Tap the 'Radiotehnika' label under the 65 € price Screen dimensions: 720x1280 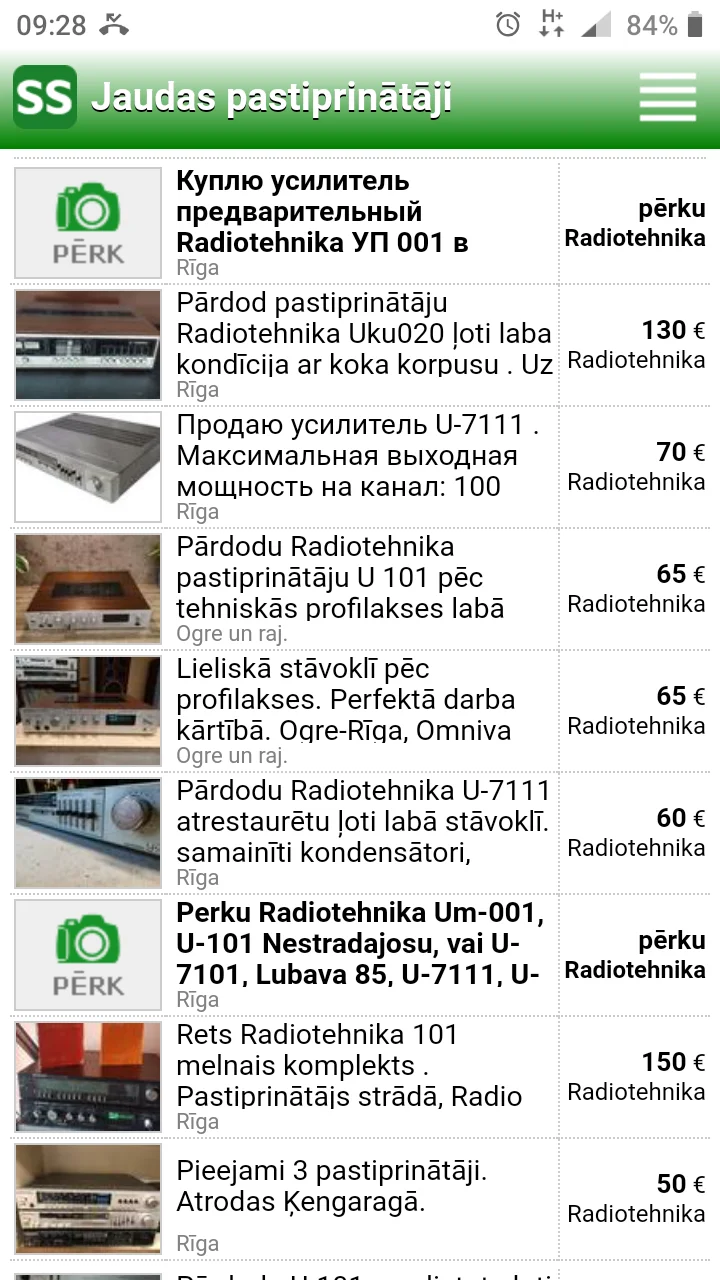coord(634,604)
